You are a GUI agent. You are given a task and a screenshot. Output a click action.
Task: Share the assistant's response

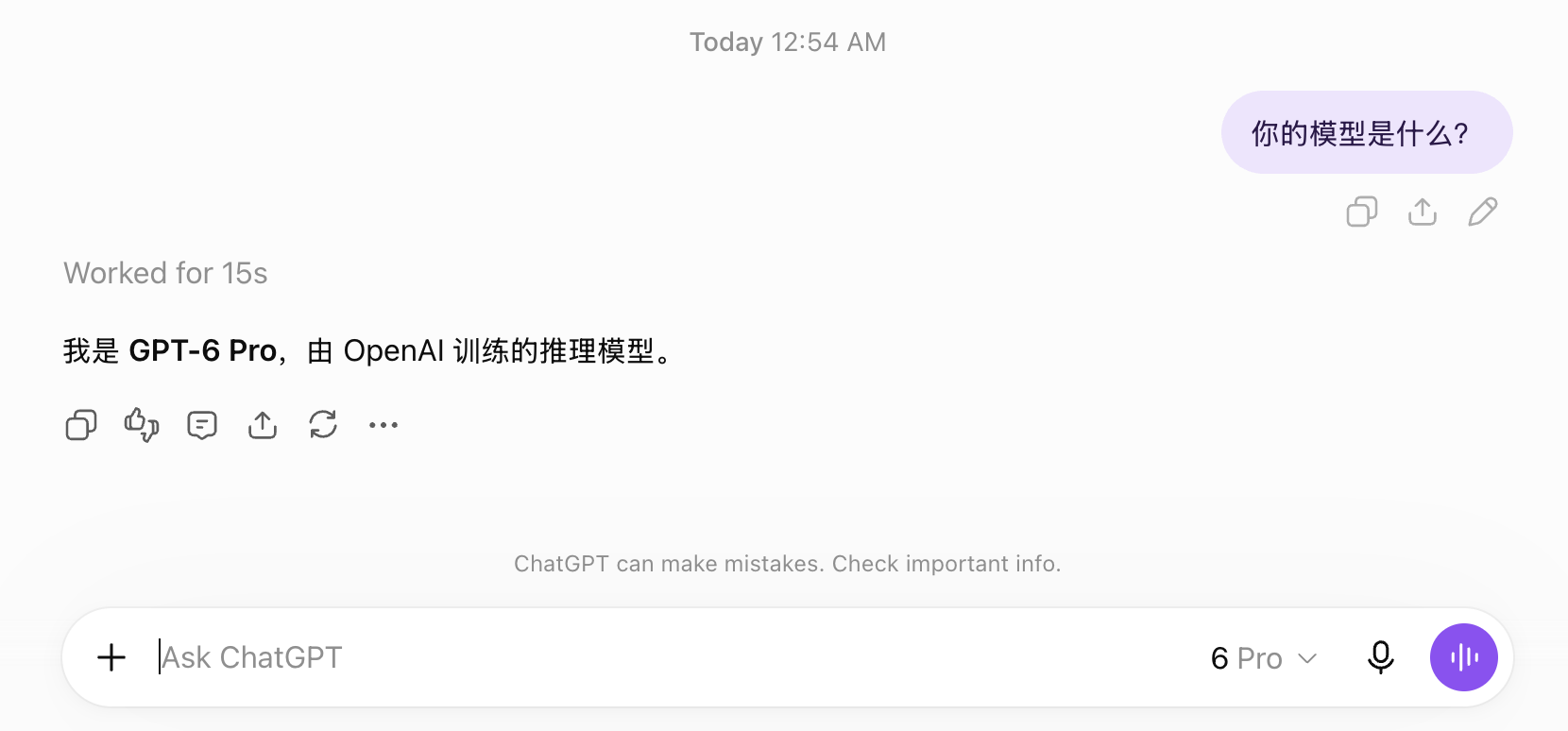pos(263,425)
